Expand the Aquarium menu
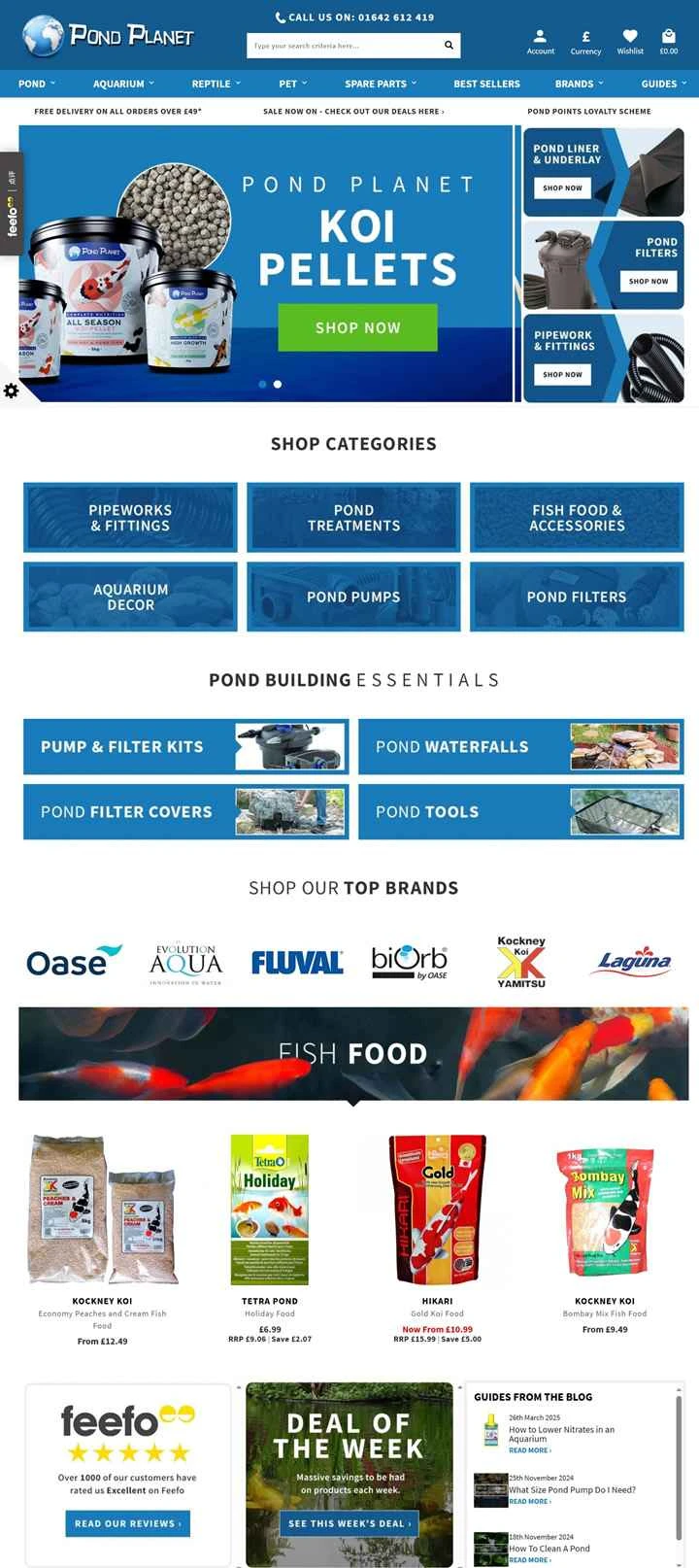Screen dimensions: 699x1568 pos(123,84)
